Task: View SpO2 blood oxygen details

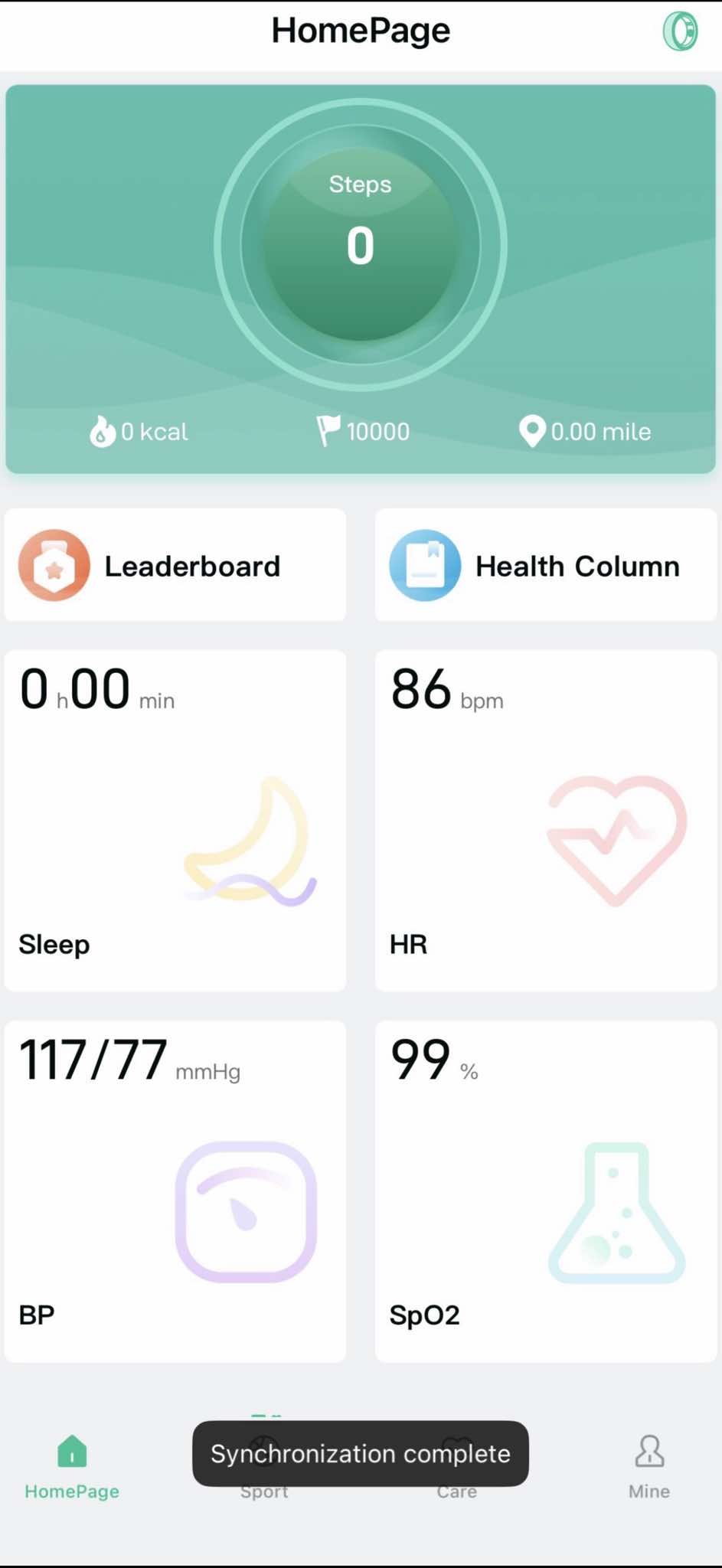Action: coord(546,1191)
